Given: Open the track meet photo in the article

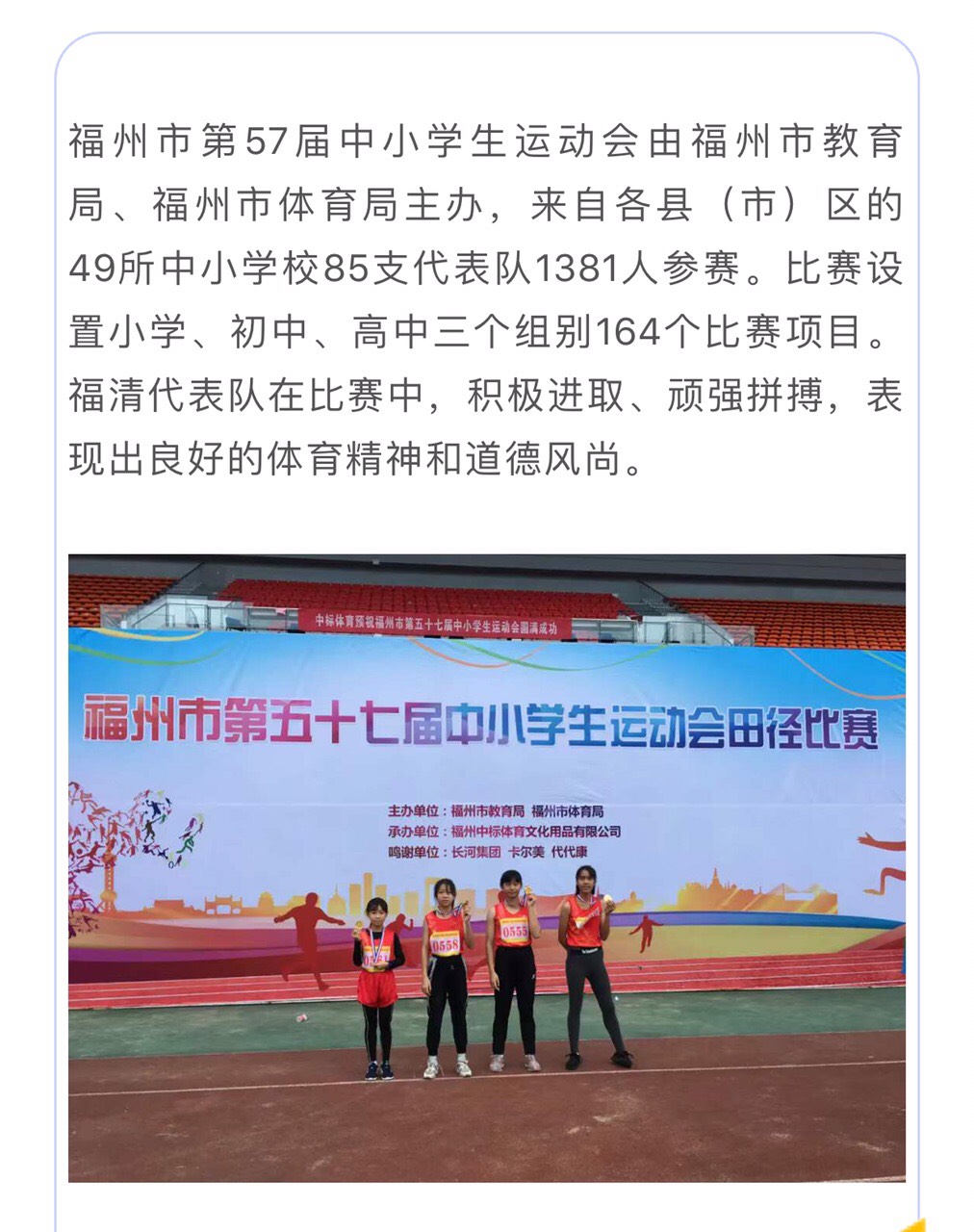Looking at the screenshot, I should (x=486, y=866).
